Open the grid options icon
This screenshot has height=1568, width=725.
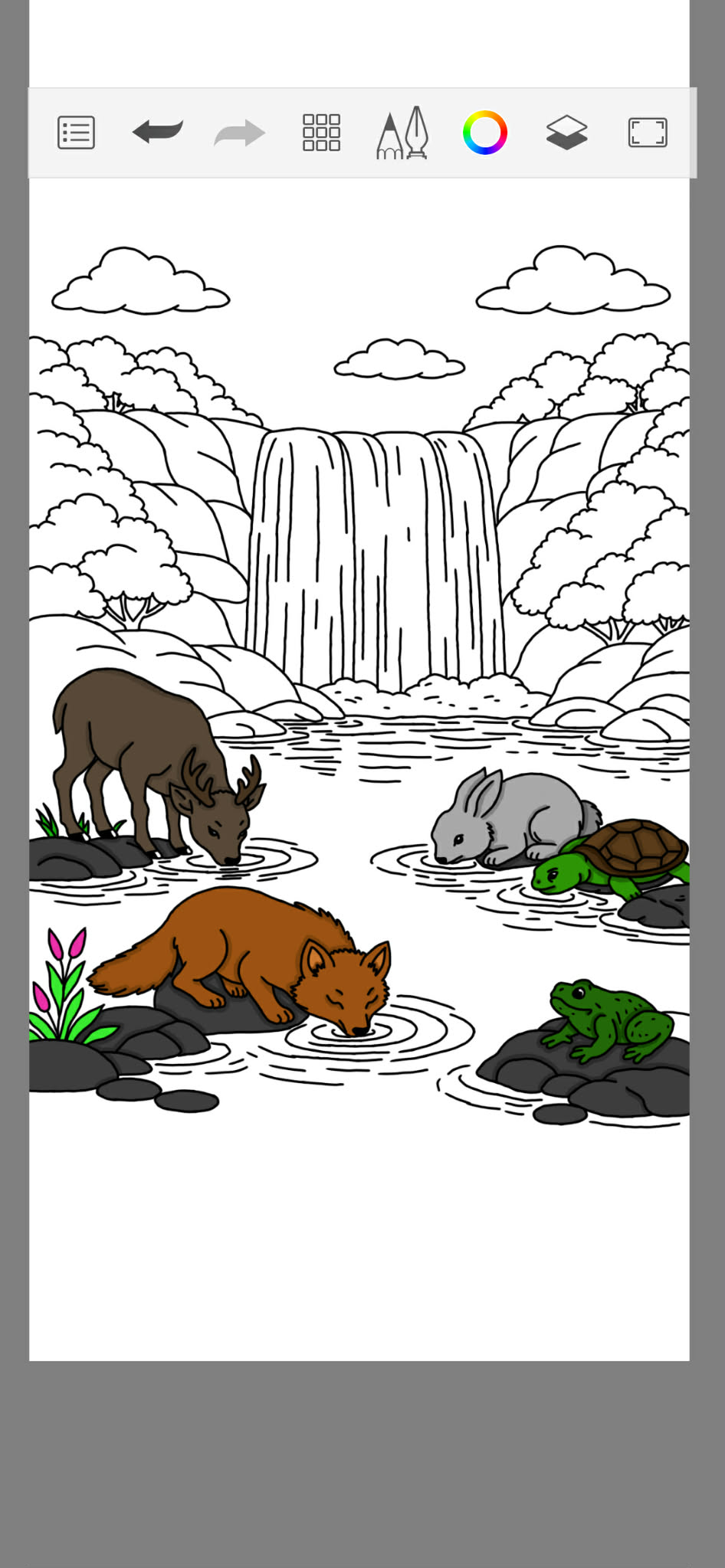(x=321, y=133)
